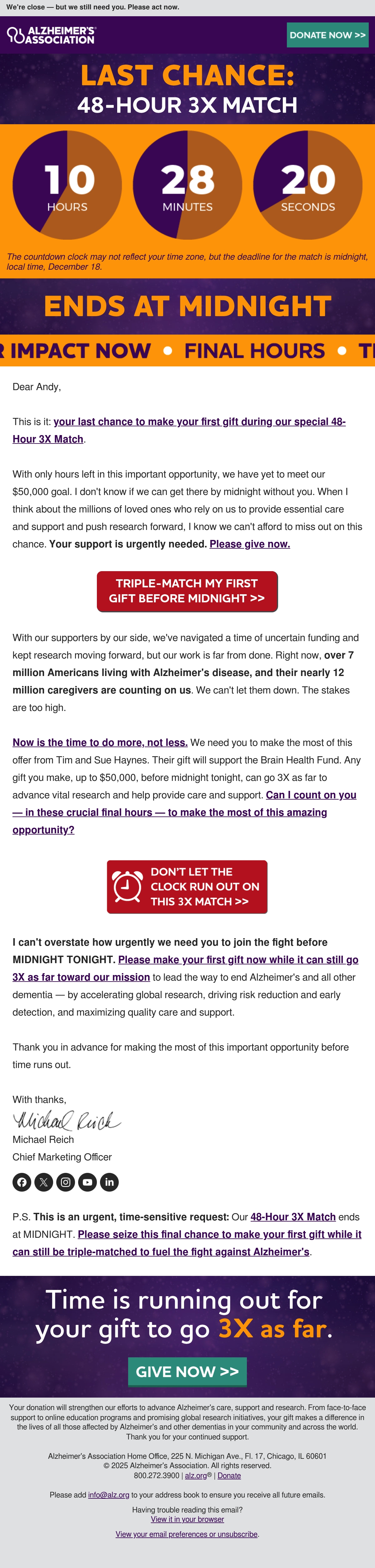Open the LinkedIn icon
Screen dimensions: 375x1568
pos(110,1182)
